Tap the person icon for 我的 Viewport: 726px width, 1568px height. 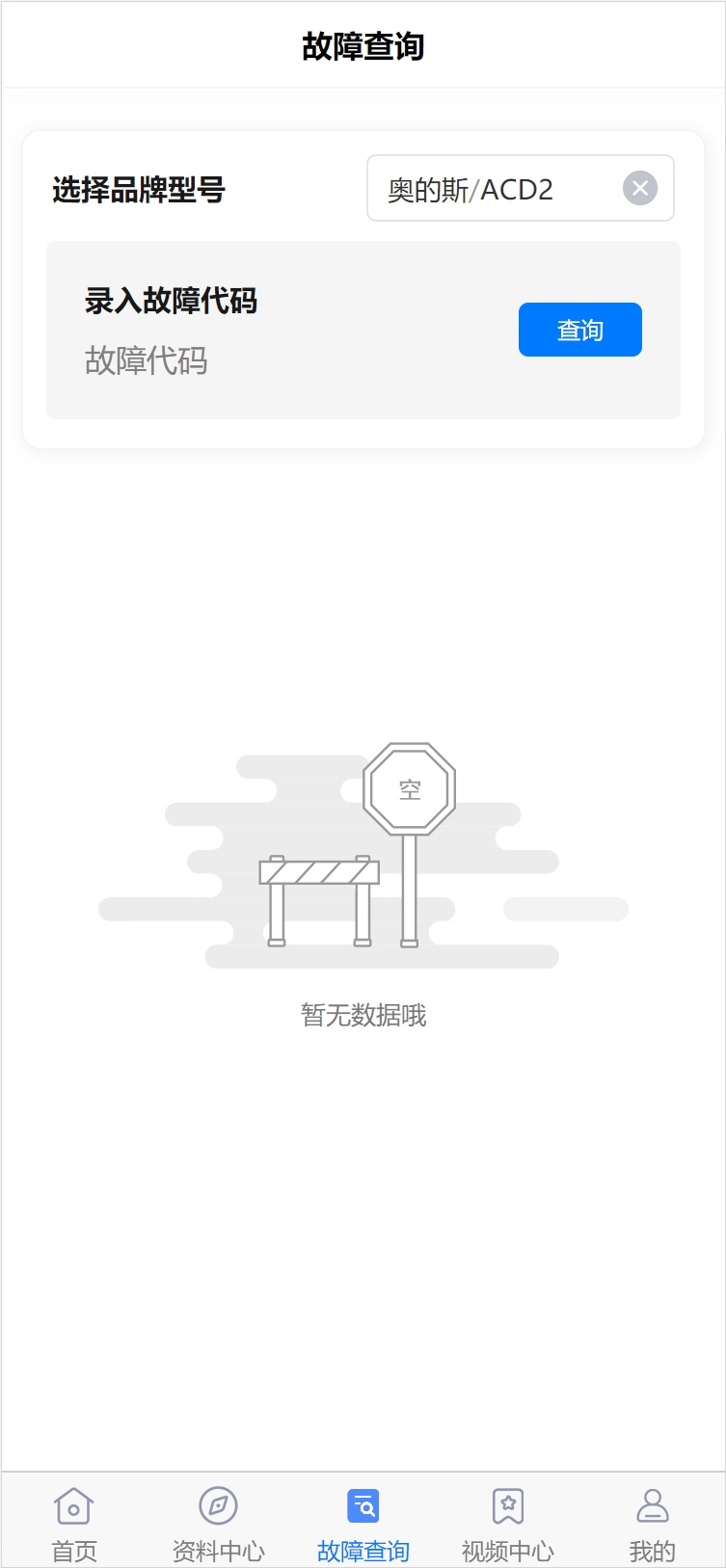point(653,1505)
